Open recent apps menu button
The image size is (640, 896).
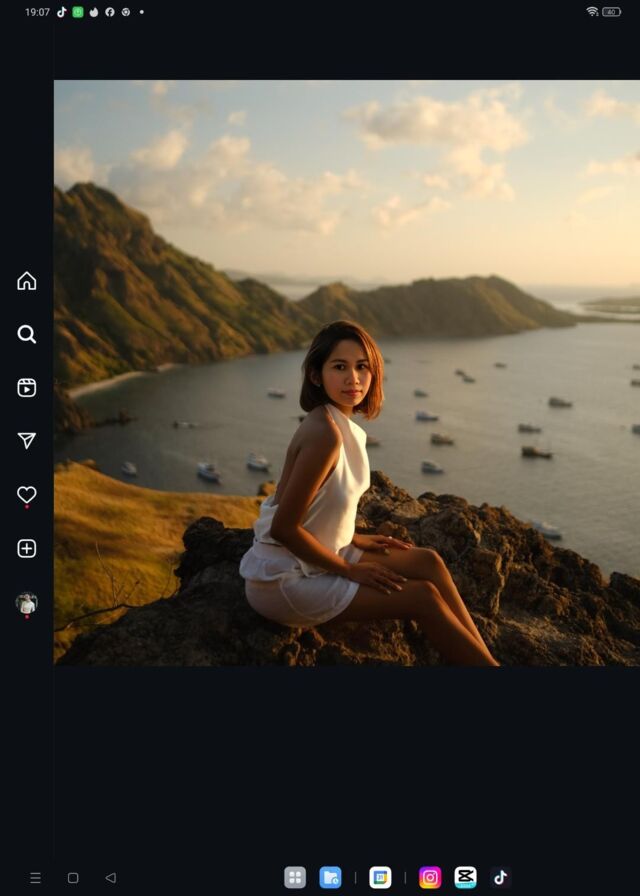36,878
